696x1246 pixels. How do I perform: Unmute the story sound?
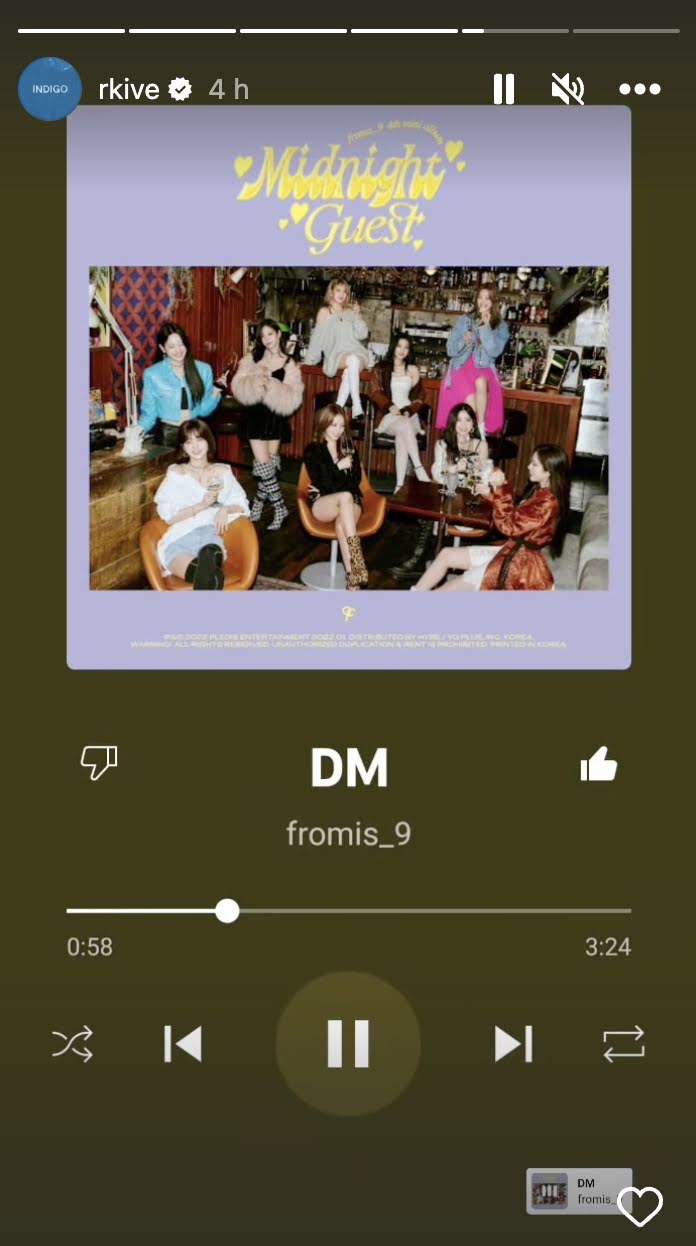pyautogui.click(x=568, y=90)
